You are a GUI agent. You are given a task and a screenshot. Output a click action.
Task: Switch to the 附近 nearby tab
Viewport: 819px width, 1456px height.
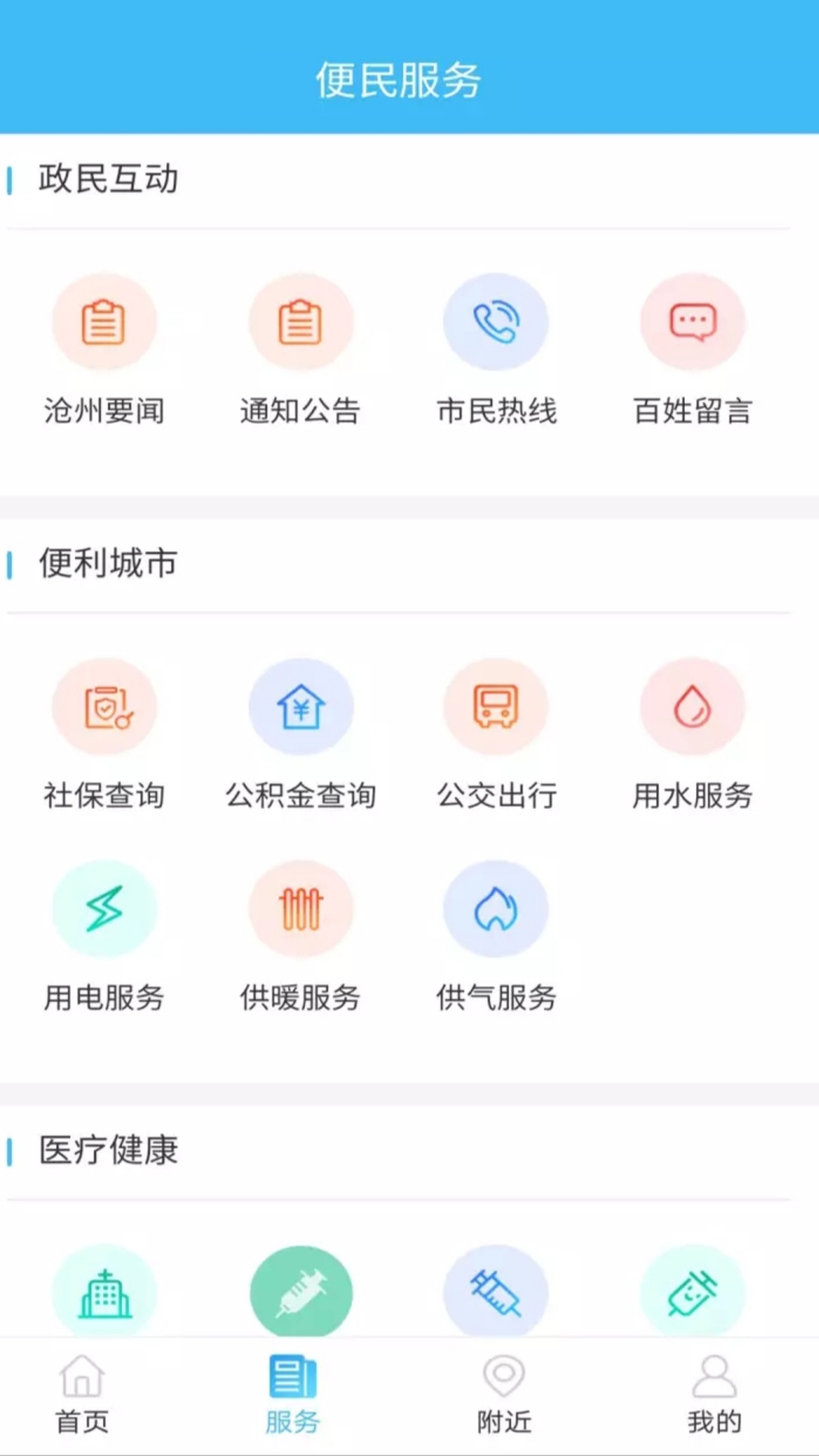[x=502, y=1398]
